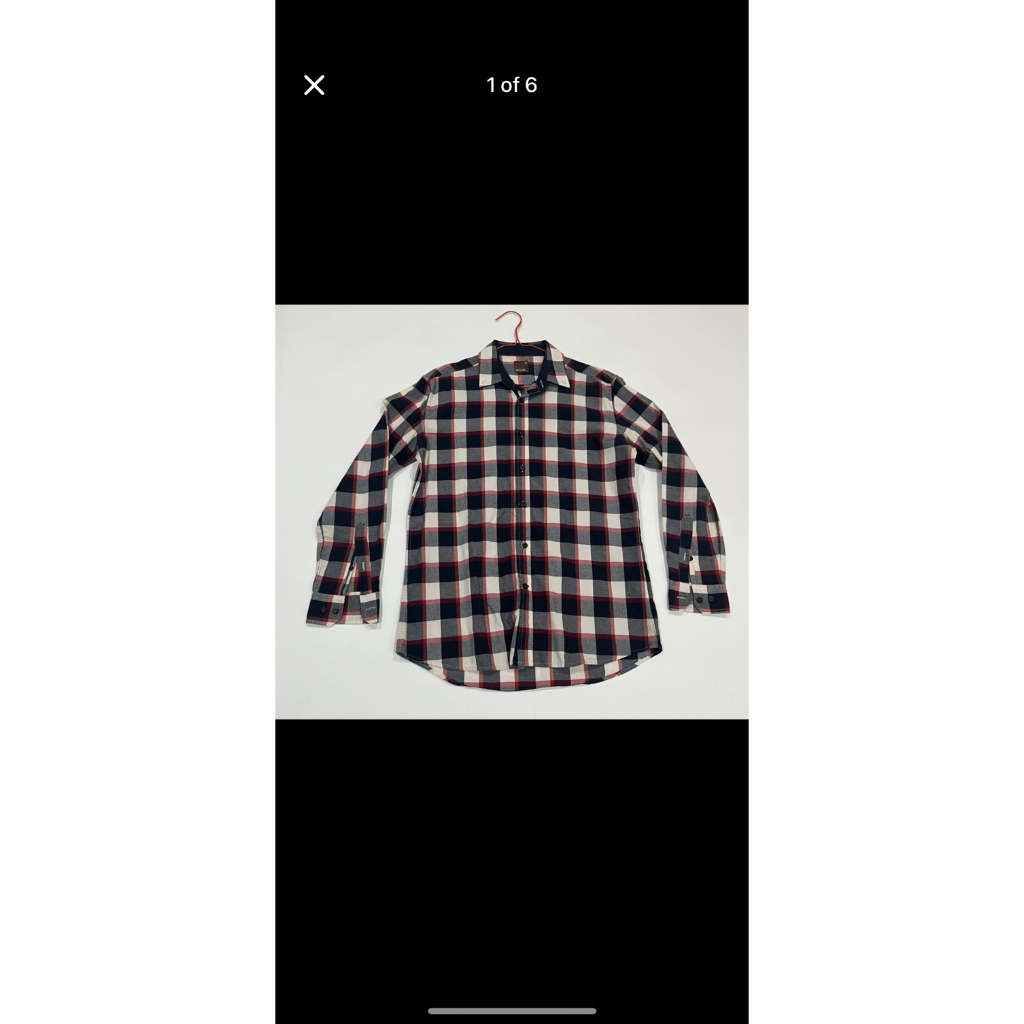The width and height of the screenshot is (1024, 1024).
Task: Tap the plaid shirt photo
Action: (512, 512)
